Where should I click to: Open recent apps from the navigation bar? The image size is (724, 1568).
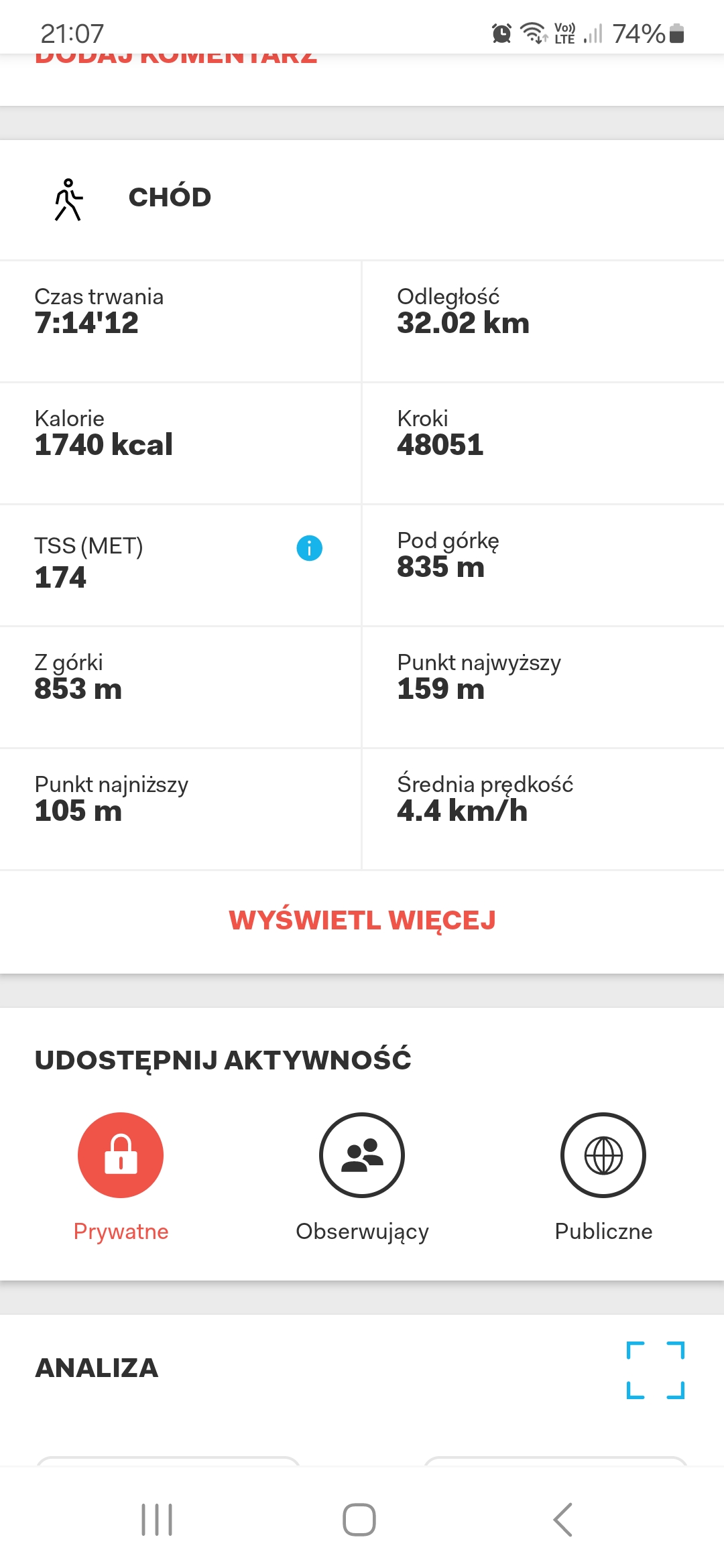(x=157, y=1519)
